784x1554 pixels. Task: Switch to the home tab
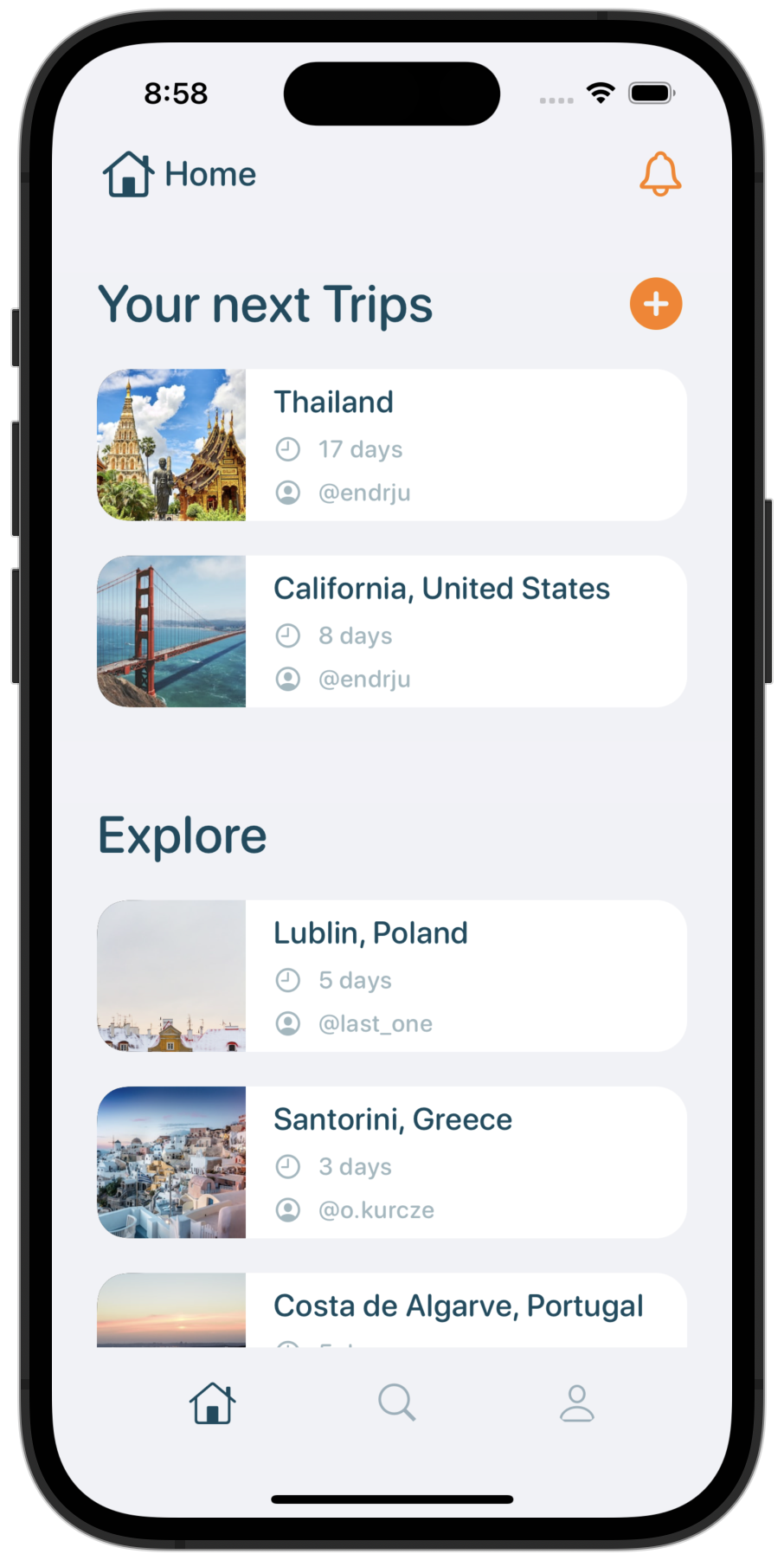click(x=213, y=1402)
